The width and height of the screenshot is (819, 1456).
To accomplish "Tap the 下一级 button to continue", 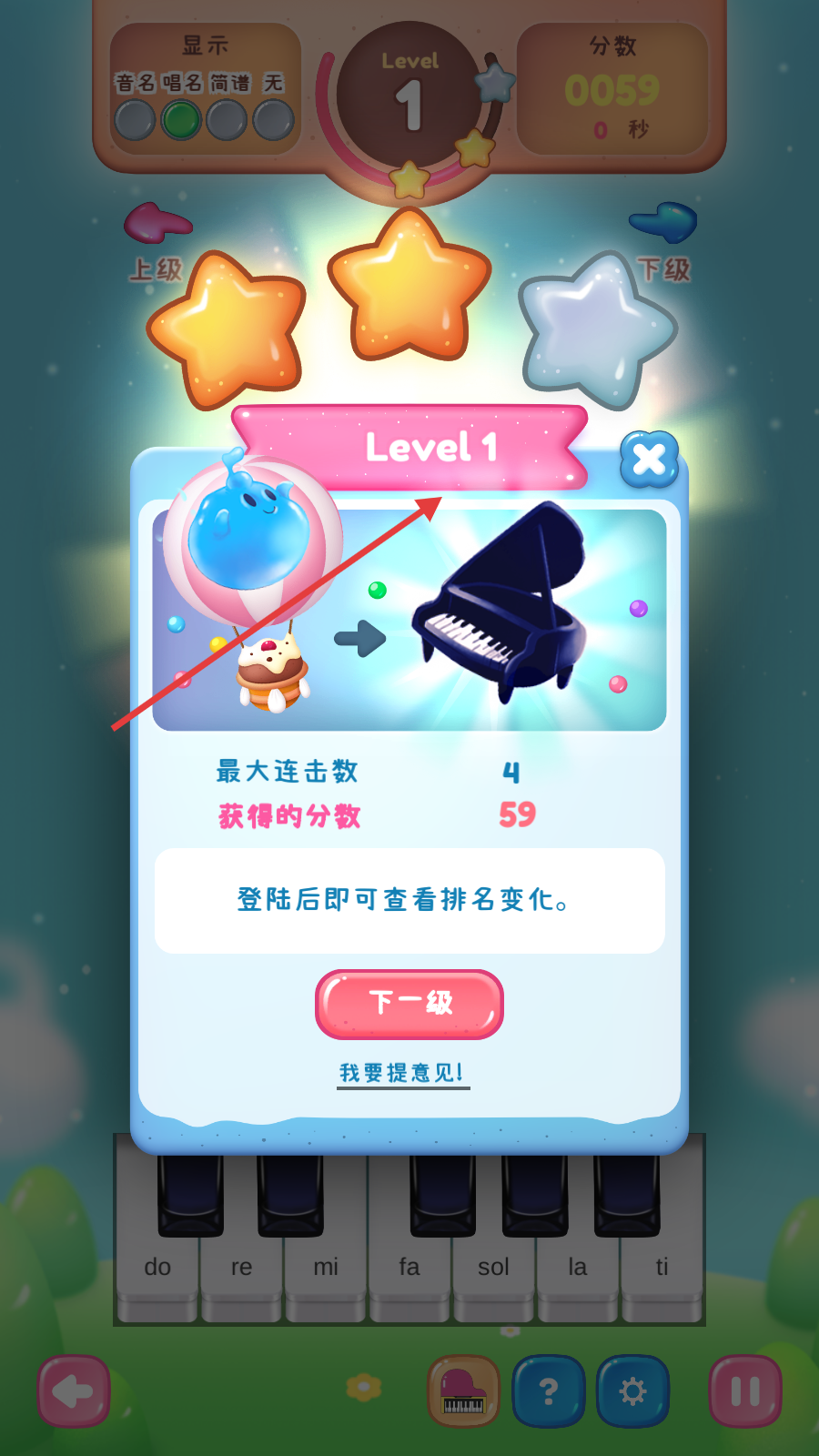I will [x=409, y=1004].
